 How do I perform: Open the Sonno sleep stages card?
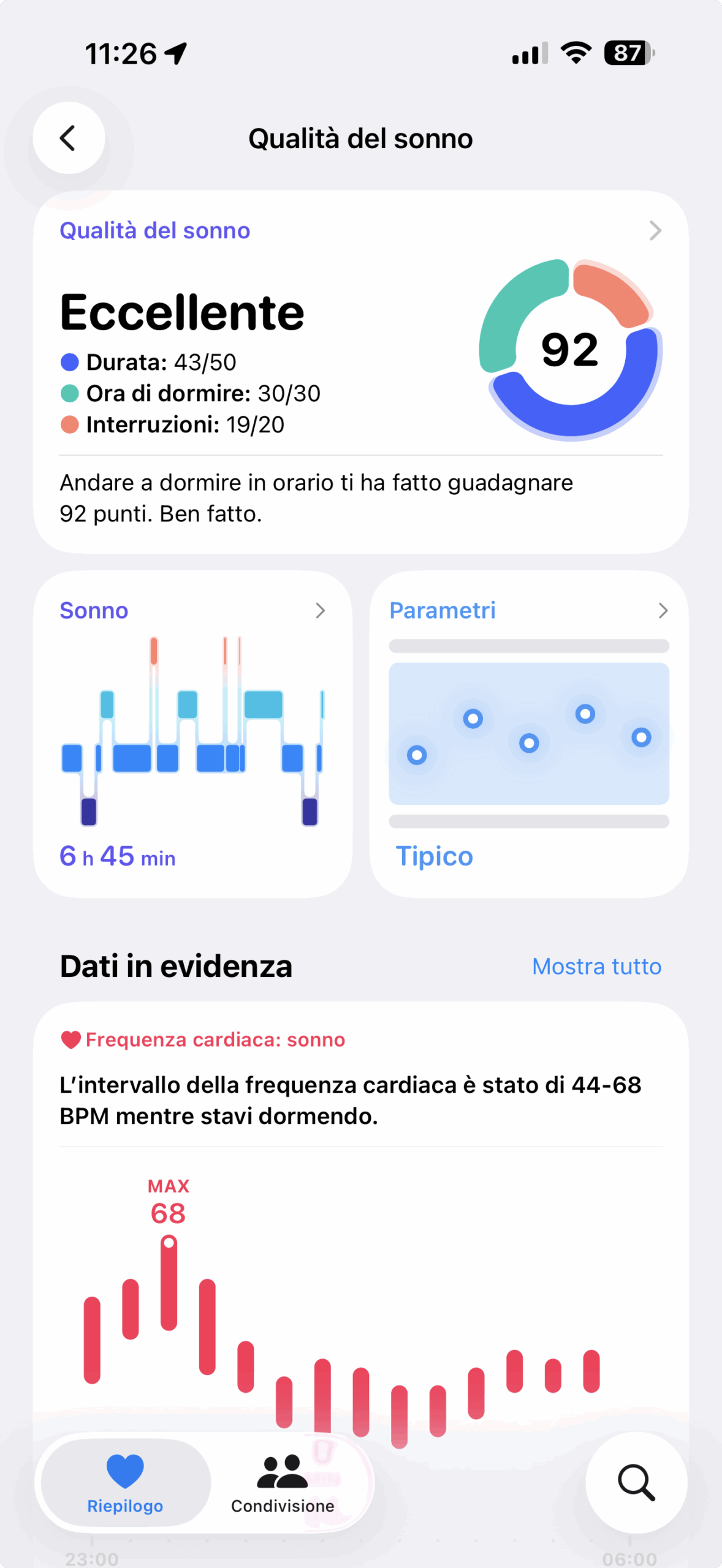(192, 734)
